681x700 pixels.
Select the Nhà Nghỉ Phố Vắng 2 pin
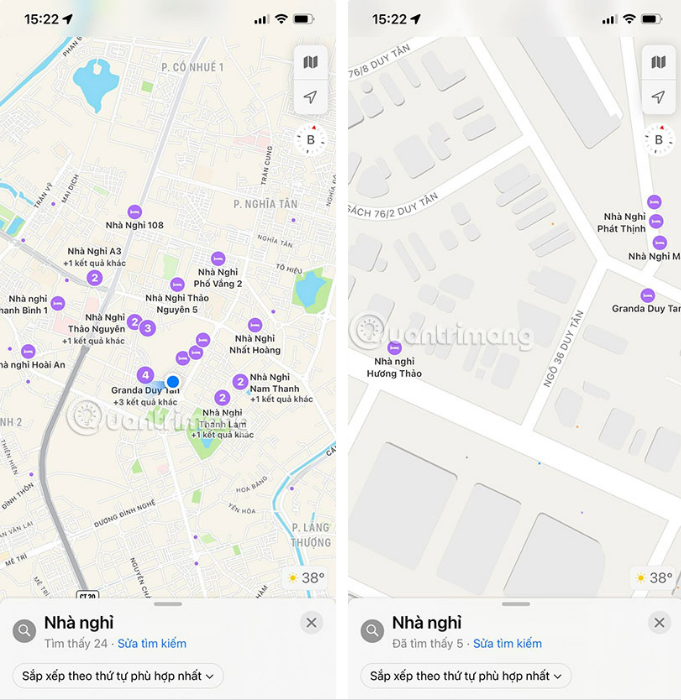coord(218,258)
